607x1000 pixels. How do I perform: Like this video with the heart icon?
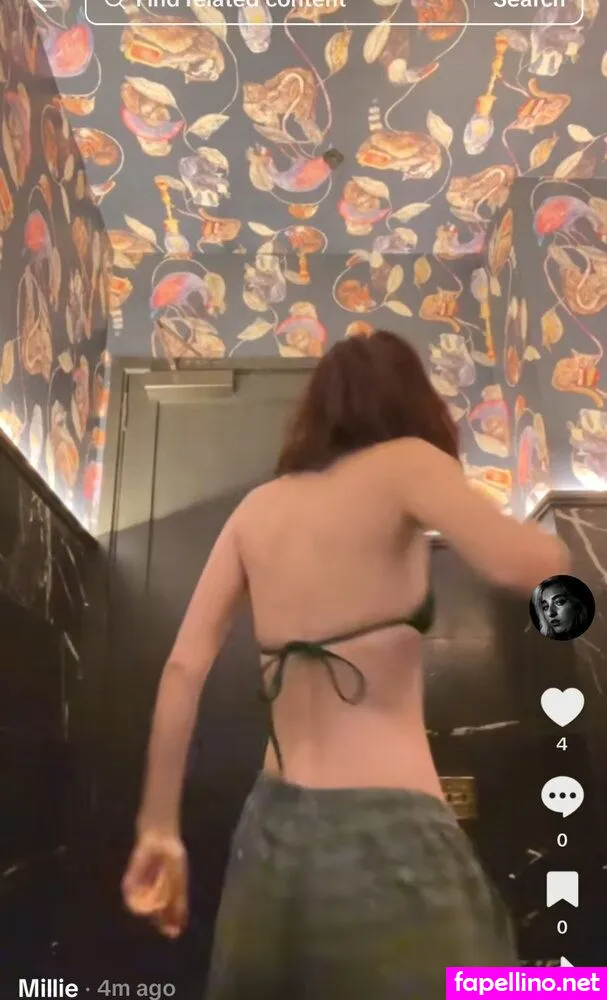coord(562,707)
